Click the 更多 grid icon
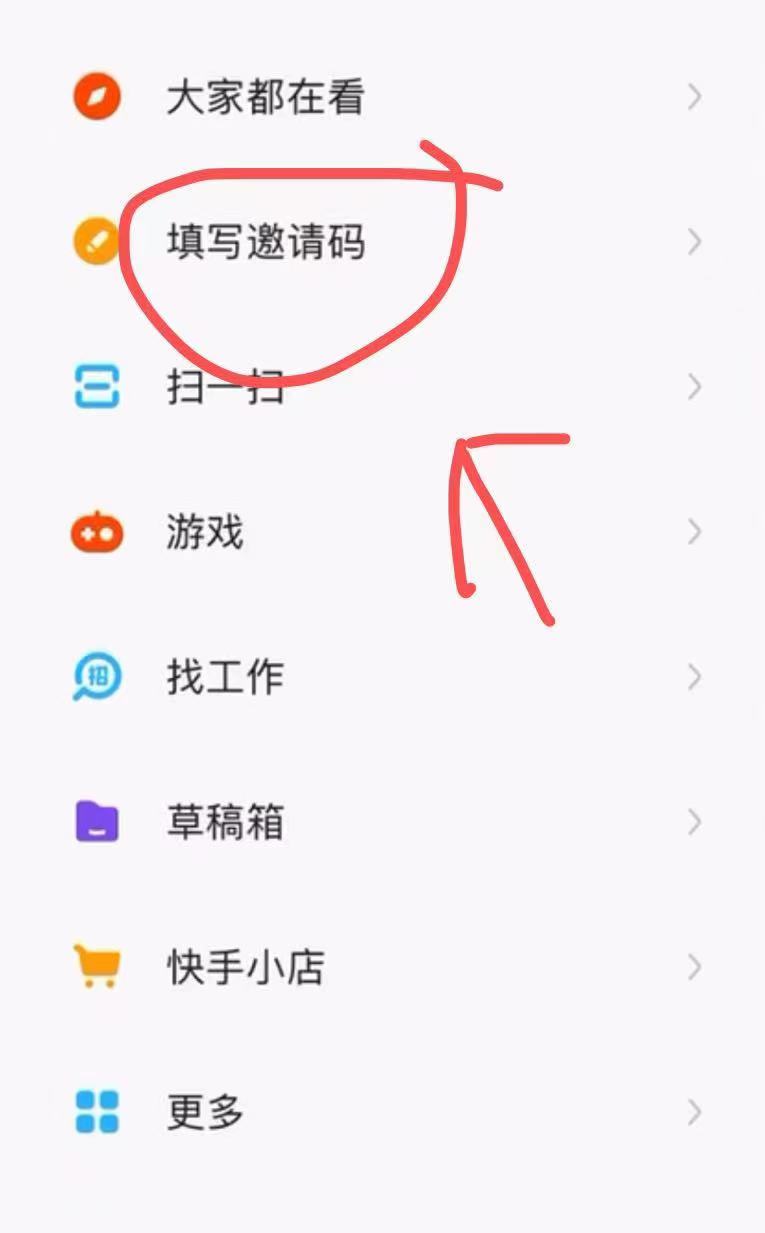765x1233 pixels. click(x=97, y=1110)
